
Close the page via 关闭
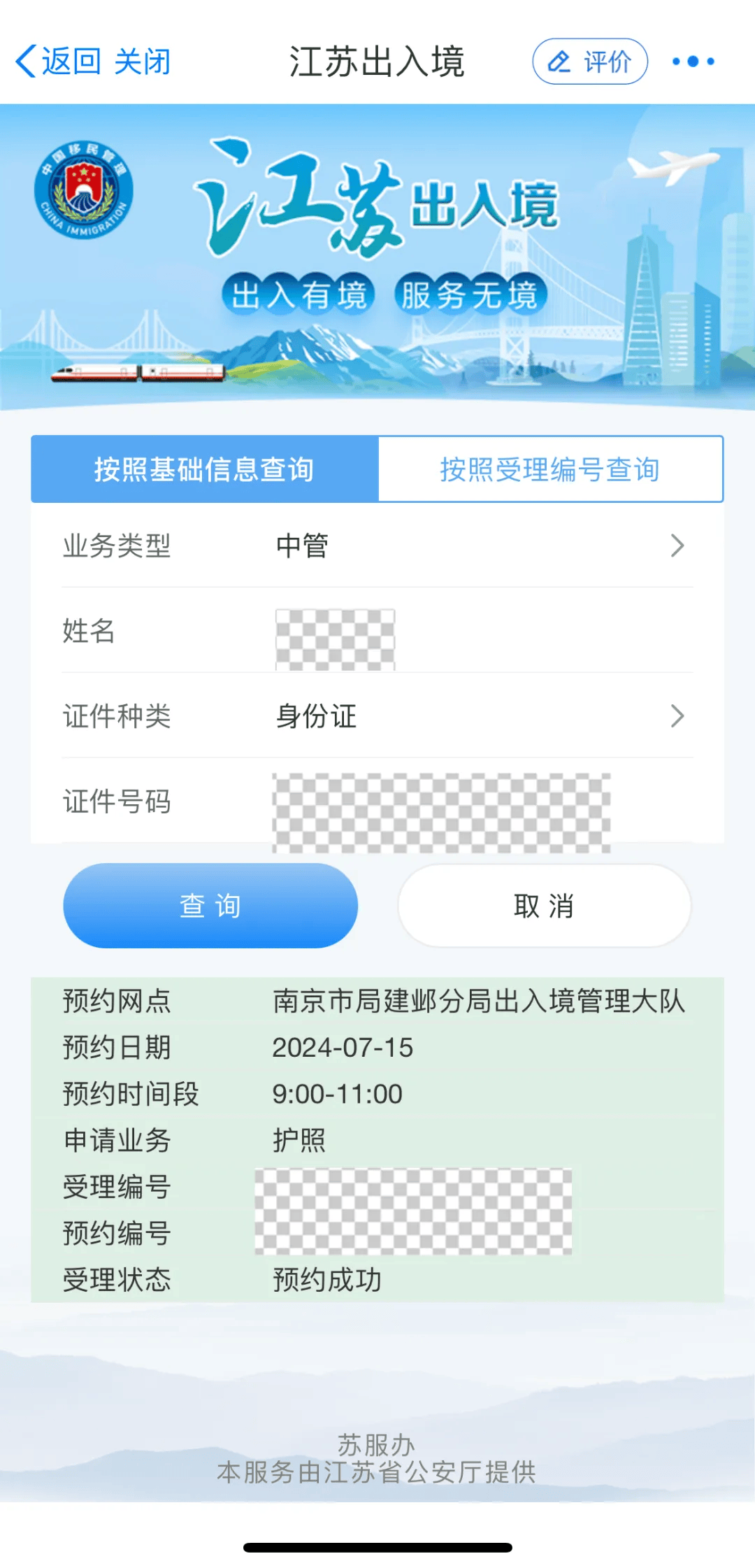pyautogui.click(x=143, y=62)
